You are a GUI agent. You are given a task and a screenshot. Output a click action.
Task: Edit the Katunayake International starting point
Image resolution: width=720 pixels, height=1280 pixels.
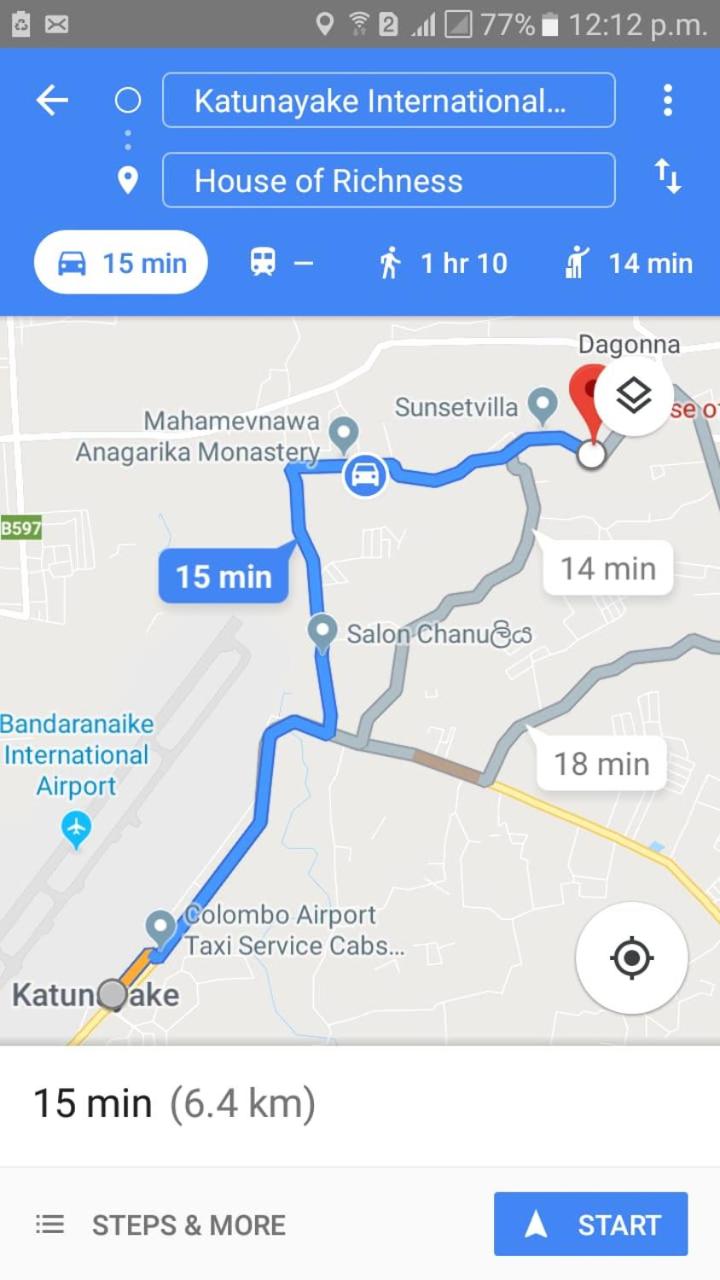click(389, 100)
